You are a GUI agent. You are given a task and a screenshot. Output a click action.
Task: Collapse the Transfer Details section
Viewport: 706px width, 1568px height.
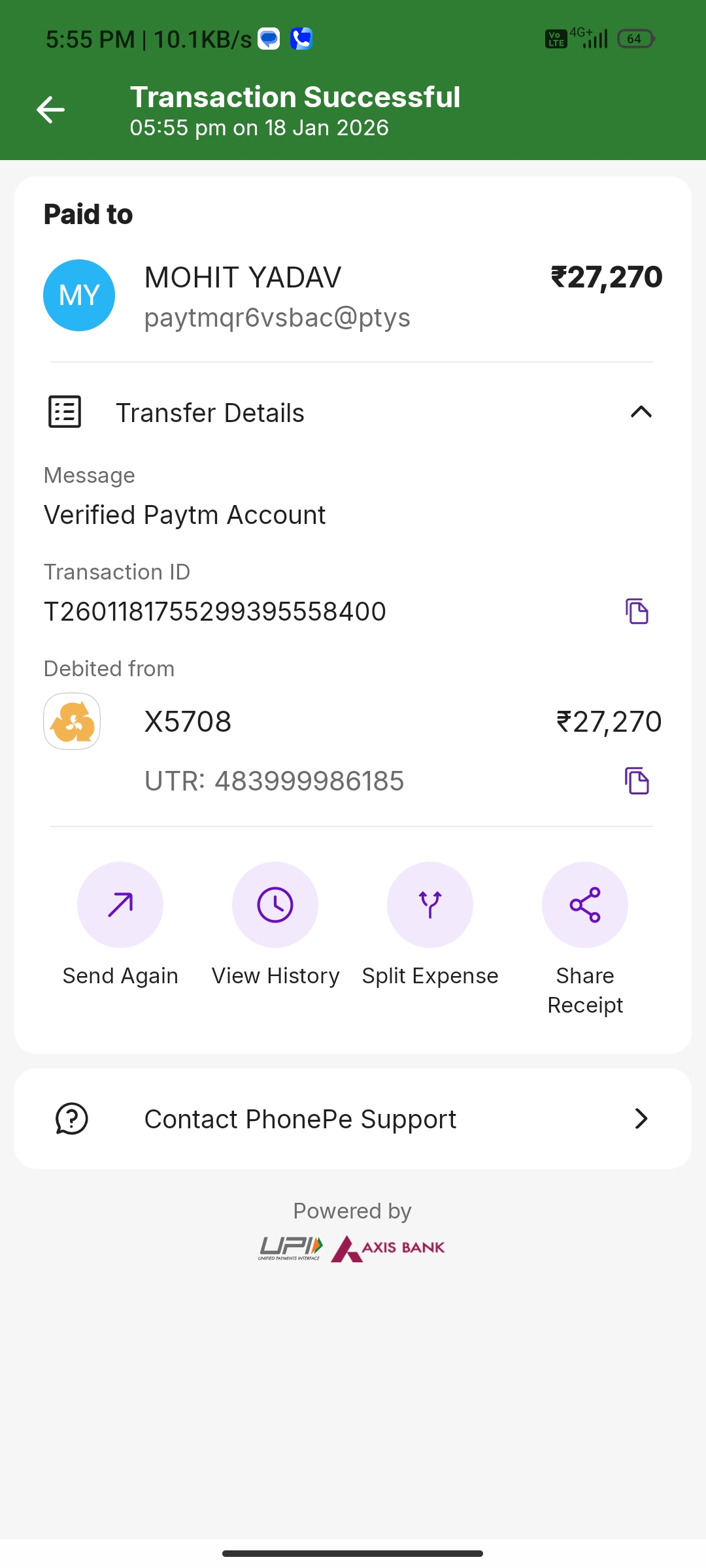click(641, 412)
